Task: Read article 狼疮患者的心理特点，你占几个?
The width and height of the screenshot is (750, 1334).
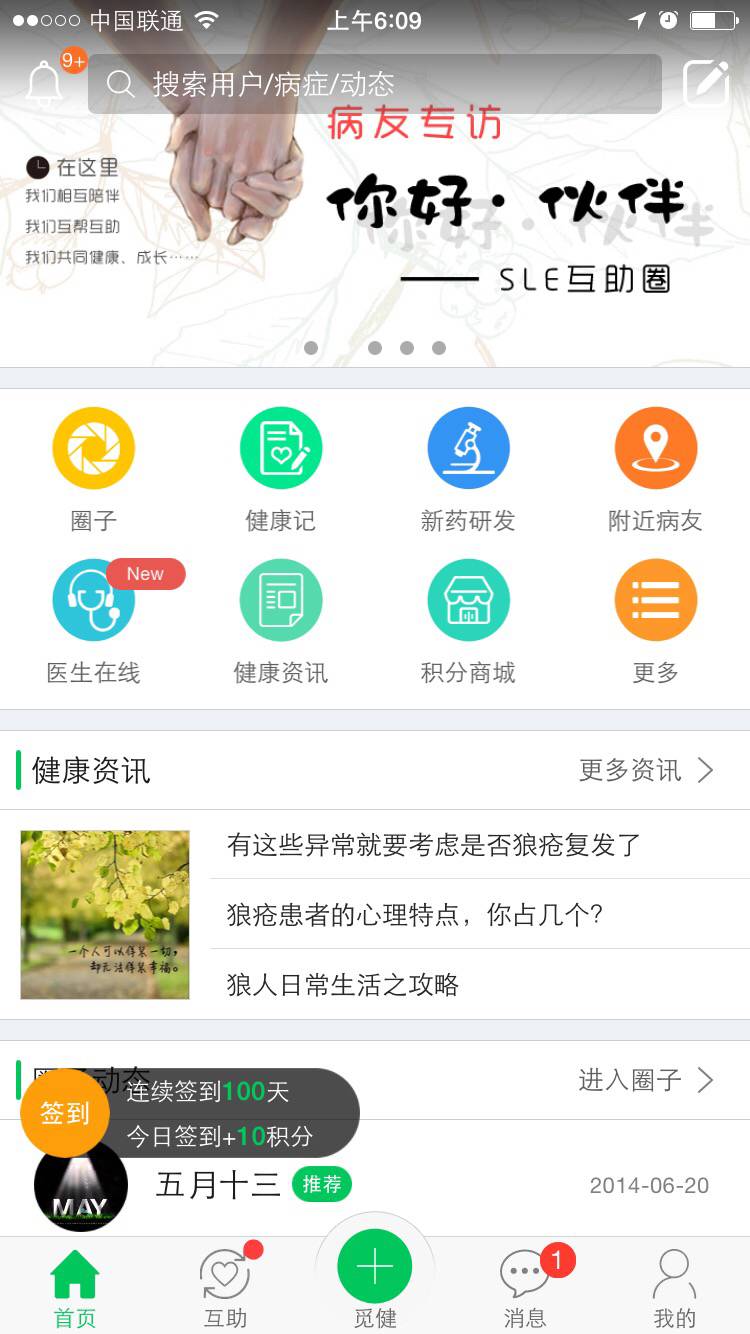Action: pyautogui.click(x=415, y=915)
